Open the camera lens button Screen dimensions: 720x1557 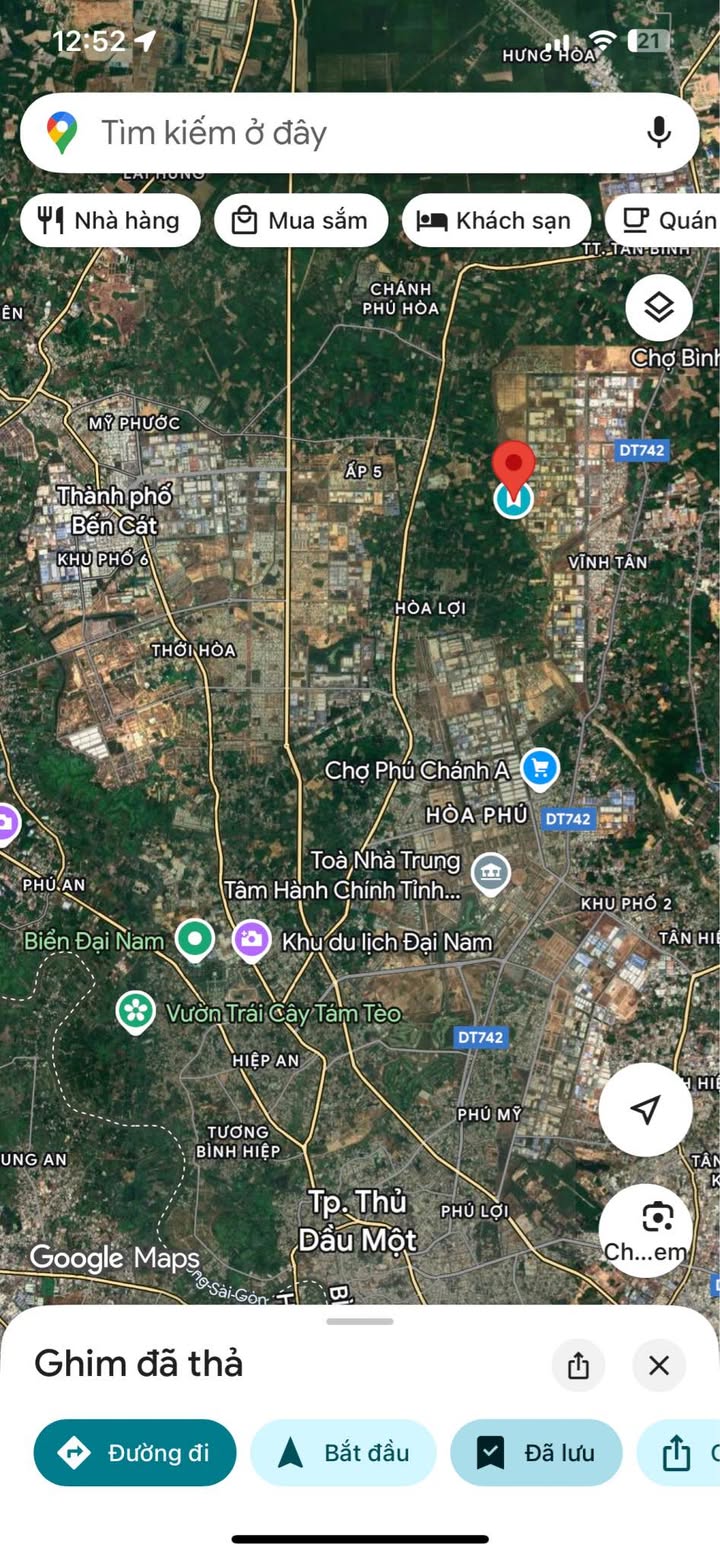point(657,1220)
